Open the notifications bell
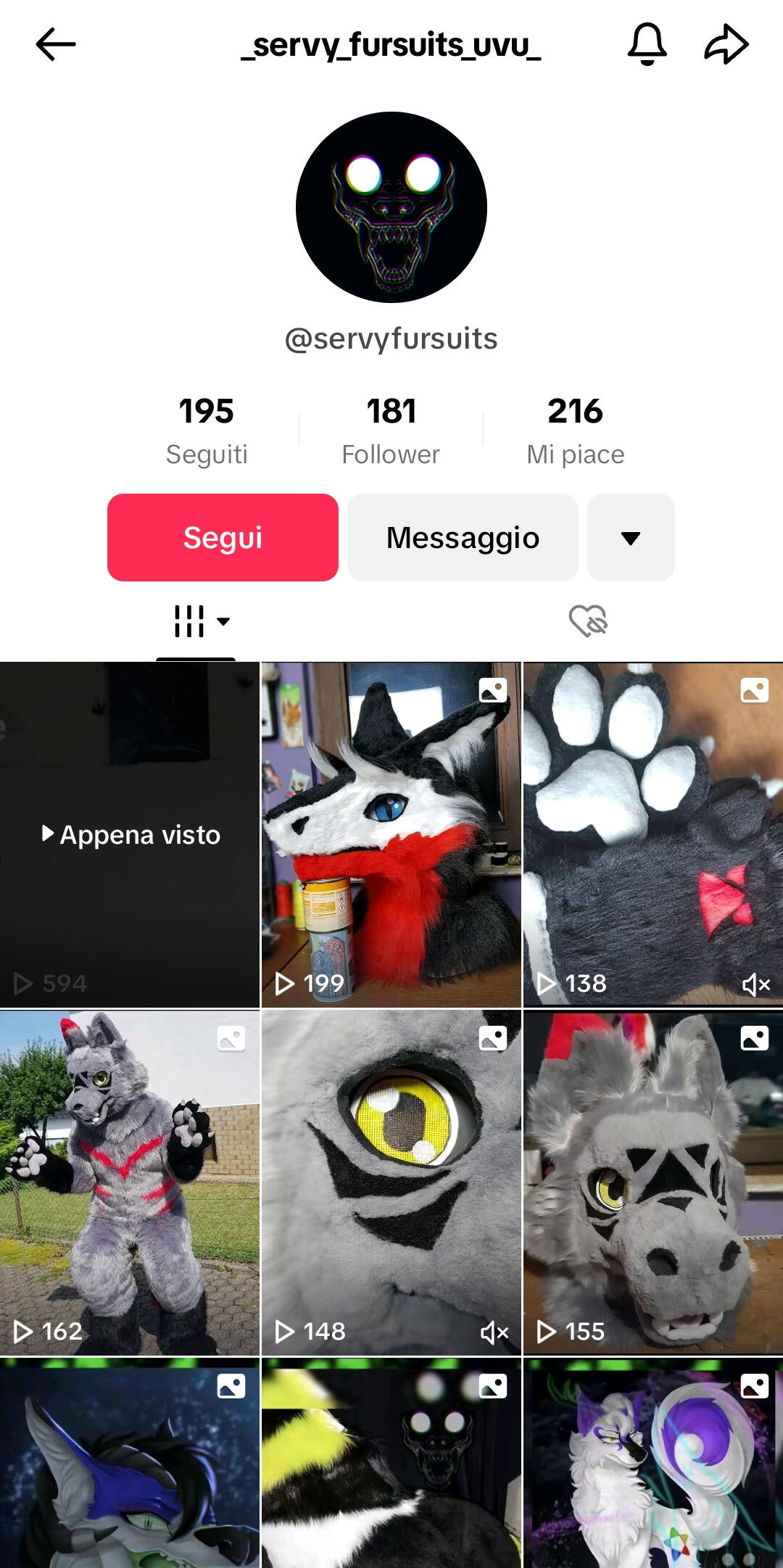This screenshot has width=783, height=1568. pyautogui.click(x=647, y=44)
